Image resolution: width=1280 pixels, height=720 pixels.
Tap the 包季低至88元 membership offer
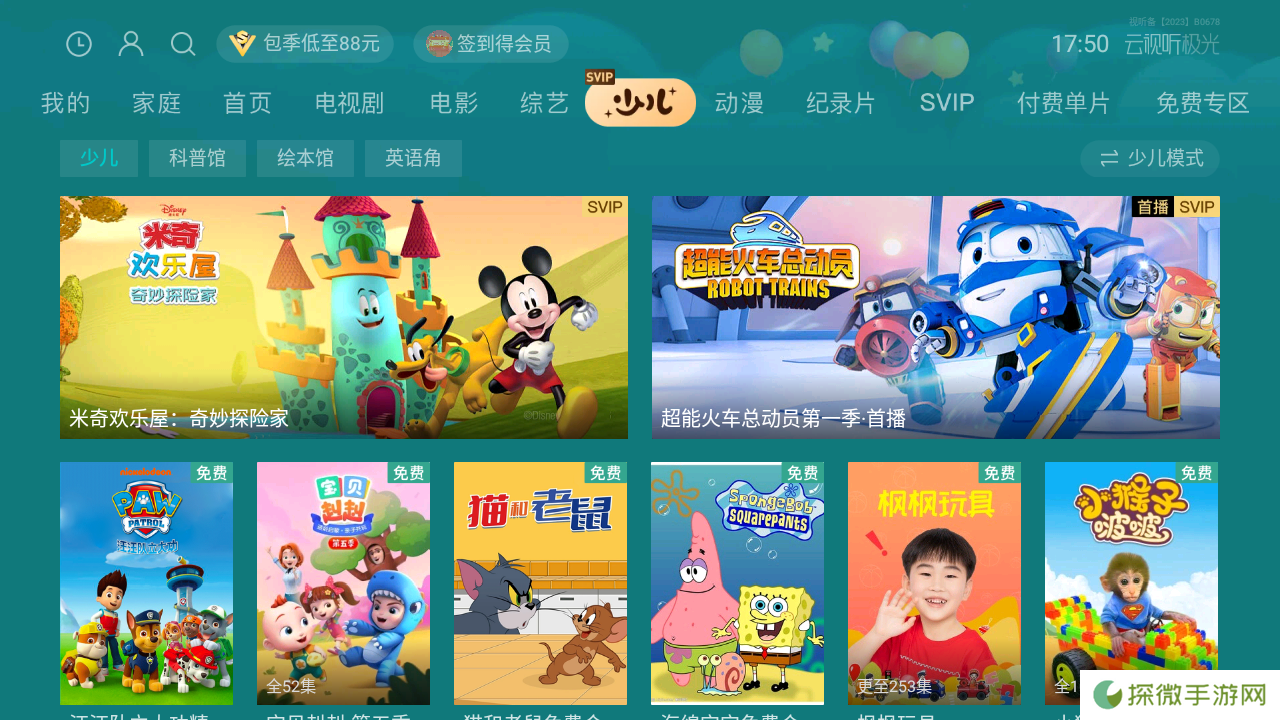[x=305, y=44]
